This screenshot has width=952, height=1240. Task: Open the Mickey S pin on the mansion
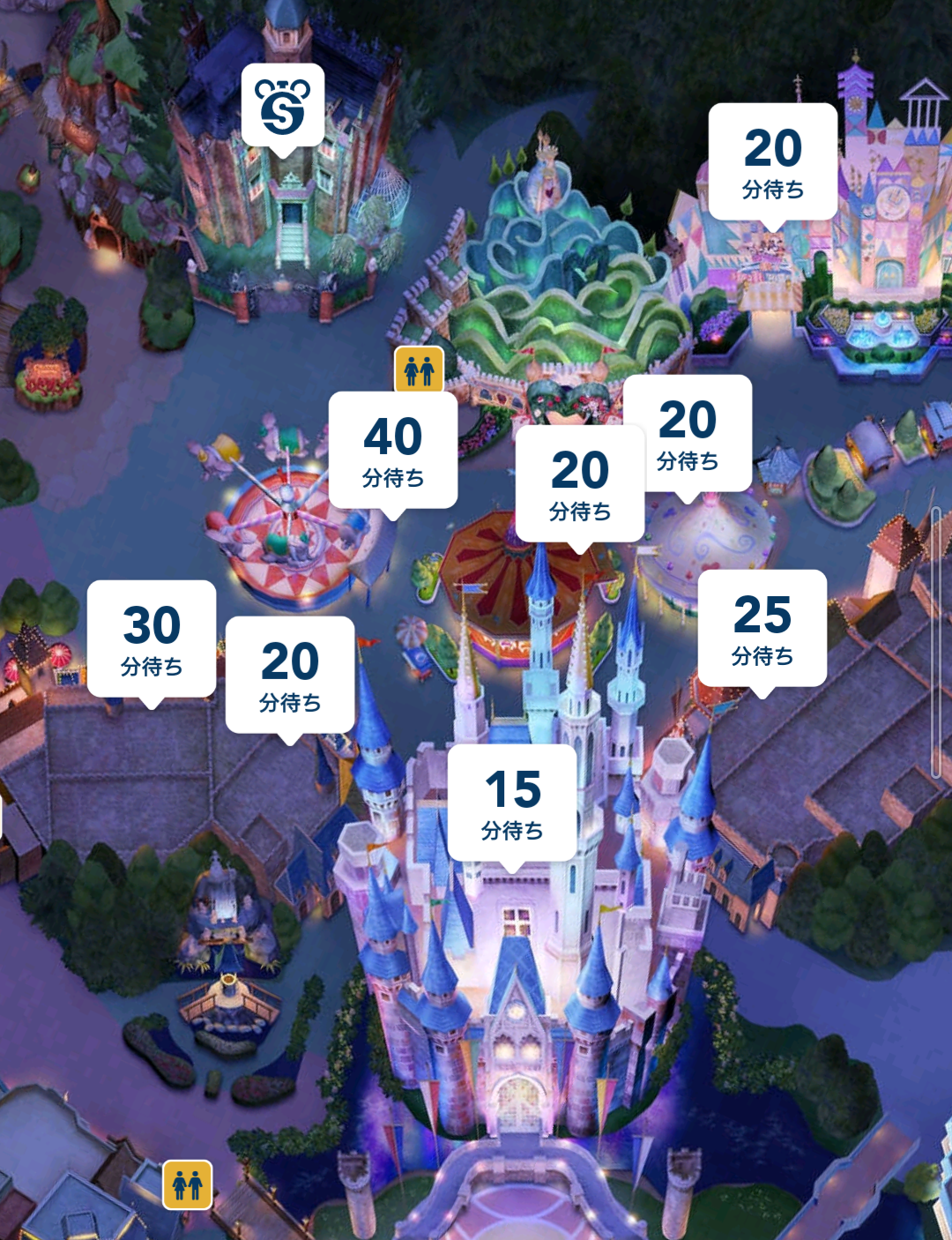[282, 106]
